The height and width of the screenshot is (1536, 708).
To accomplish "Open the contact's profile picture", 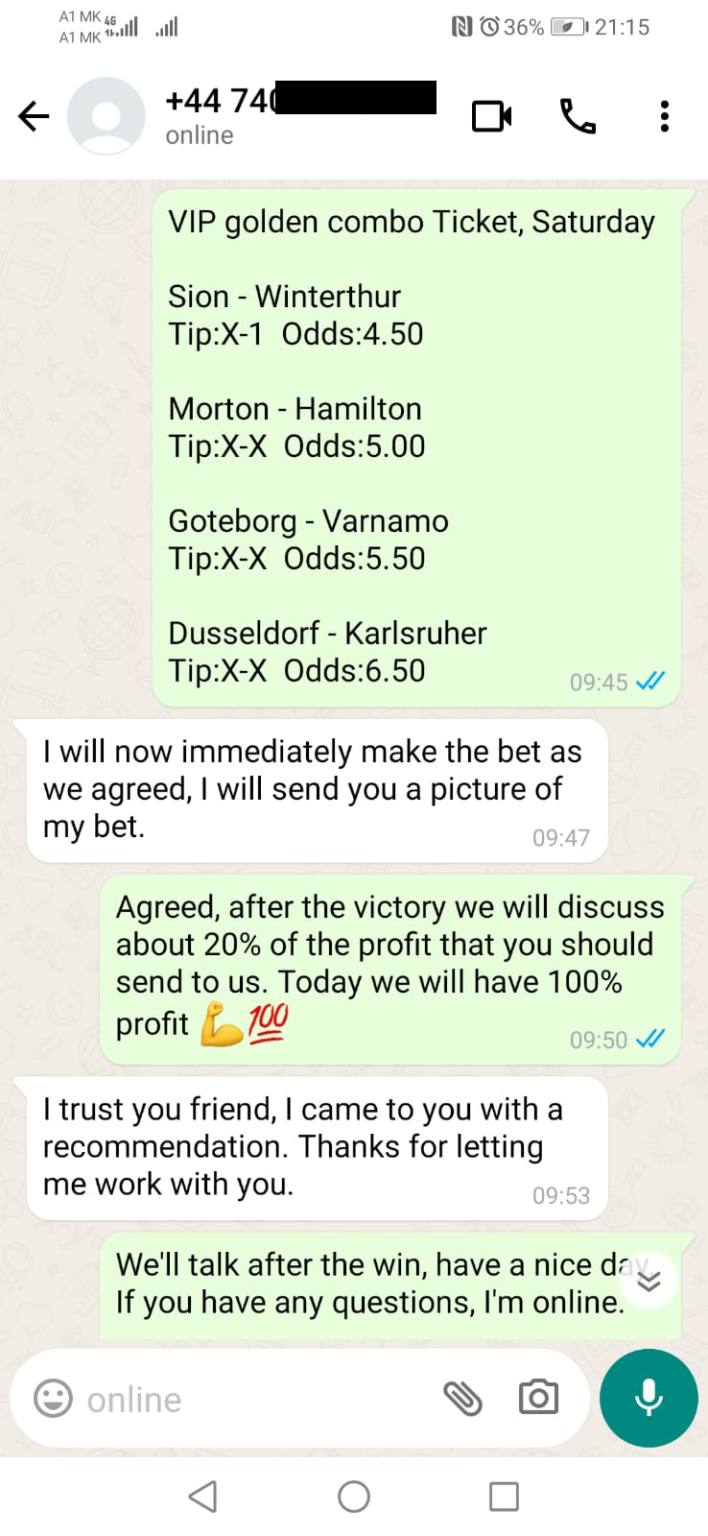I will (106, 117).
